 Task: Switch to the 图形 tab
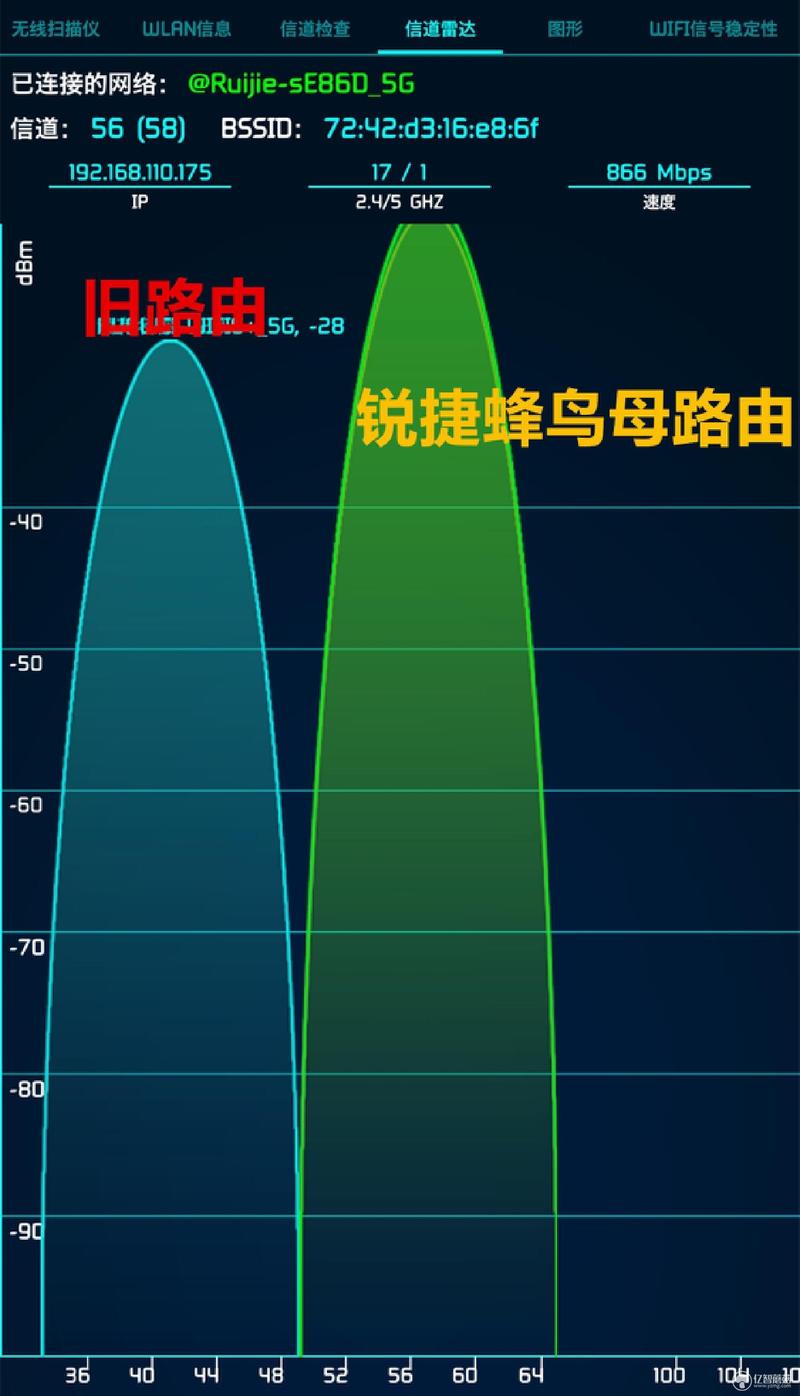pyautogui.click(x=565, y=28)
